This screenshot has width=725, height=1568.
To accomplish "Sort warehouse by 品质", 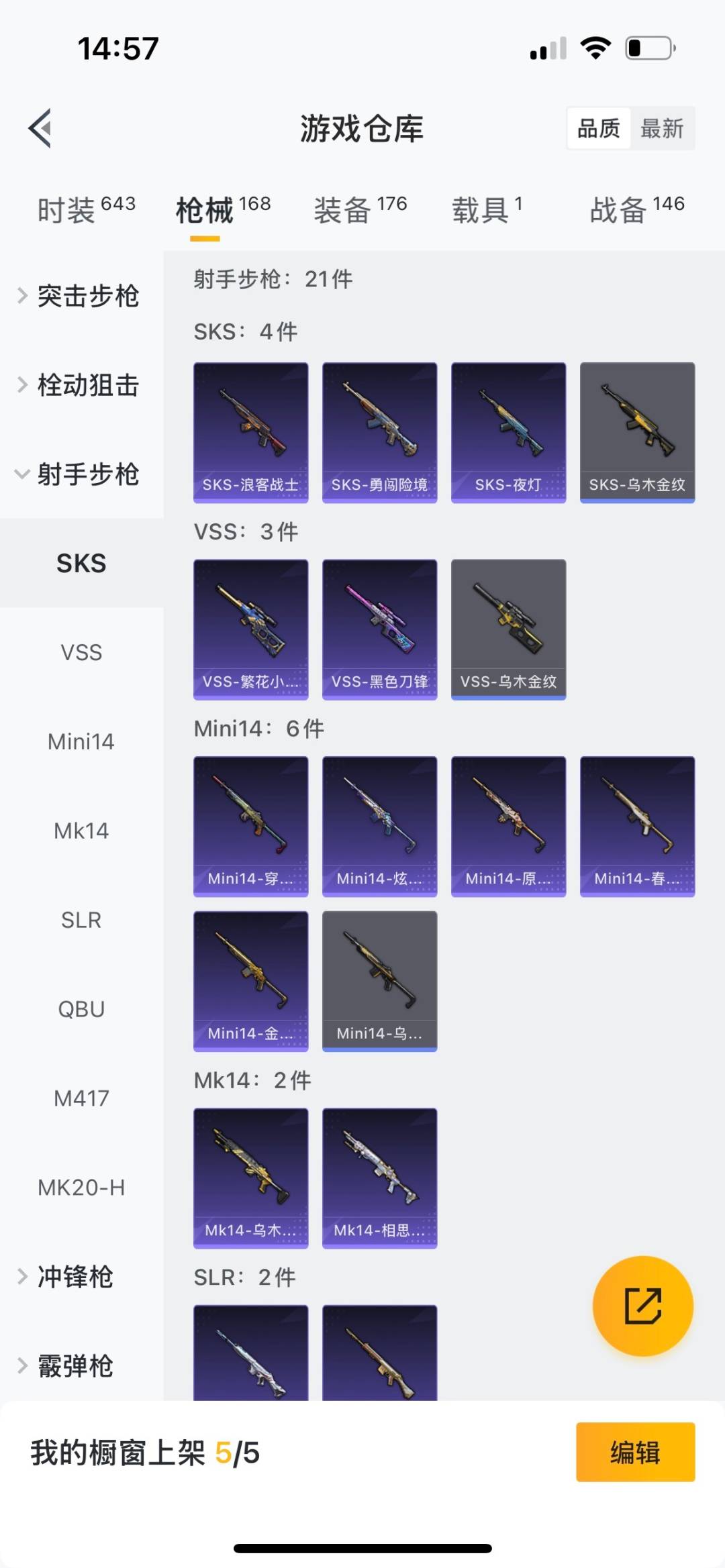I will 599,128.
